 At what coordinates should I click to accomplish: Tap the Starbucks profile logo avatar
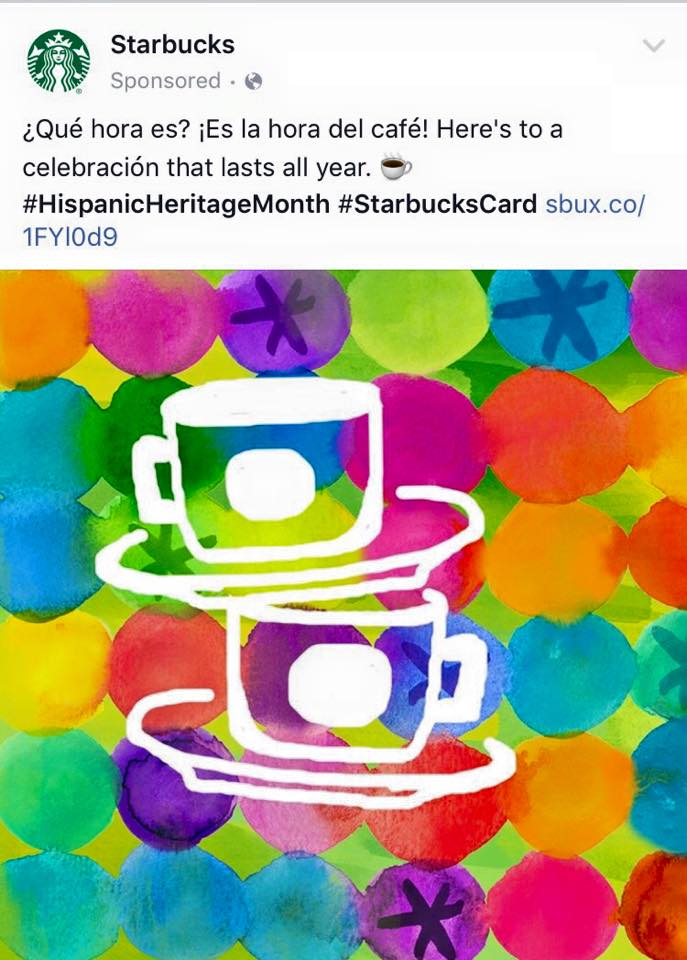(x=57, y=60)
